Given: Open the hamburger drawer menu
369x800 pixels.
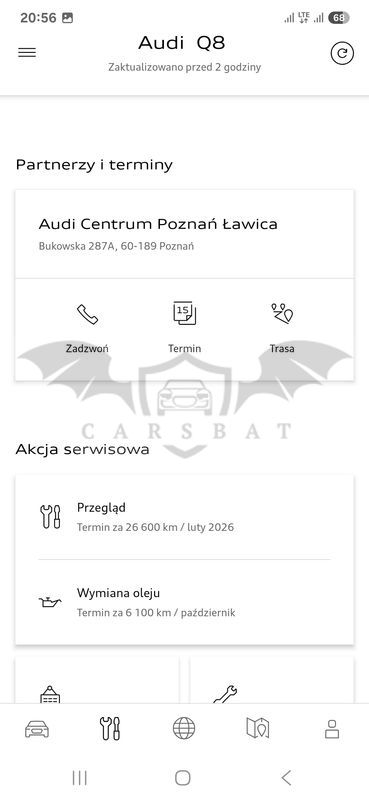Looking at the screenshot, I should click(x=27, y=53).
